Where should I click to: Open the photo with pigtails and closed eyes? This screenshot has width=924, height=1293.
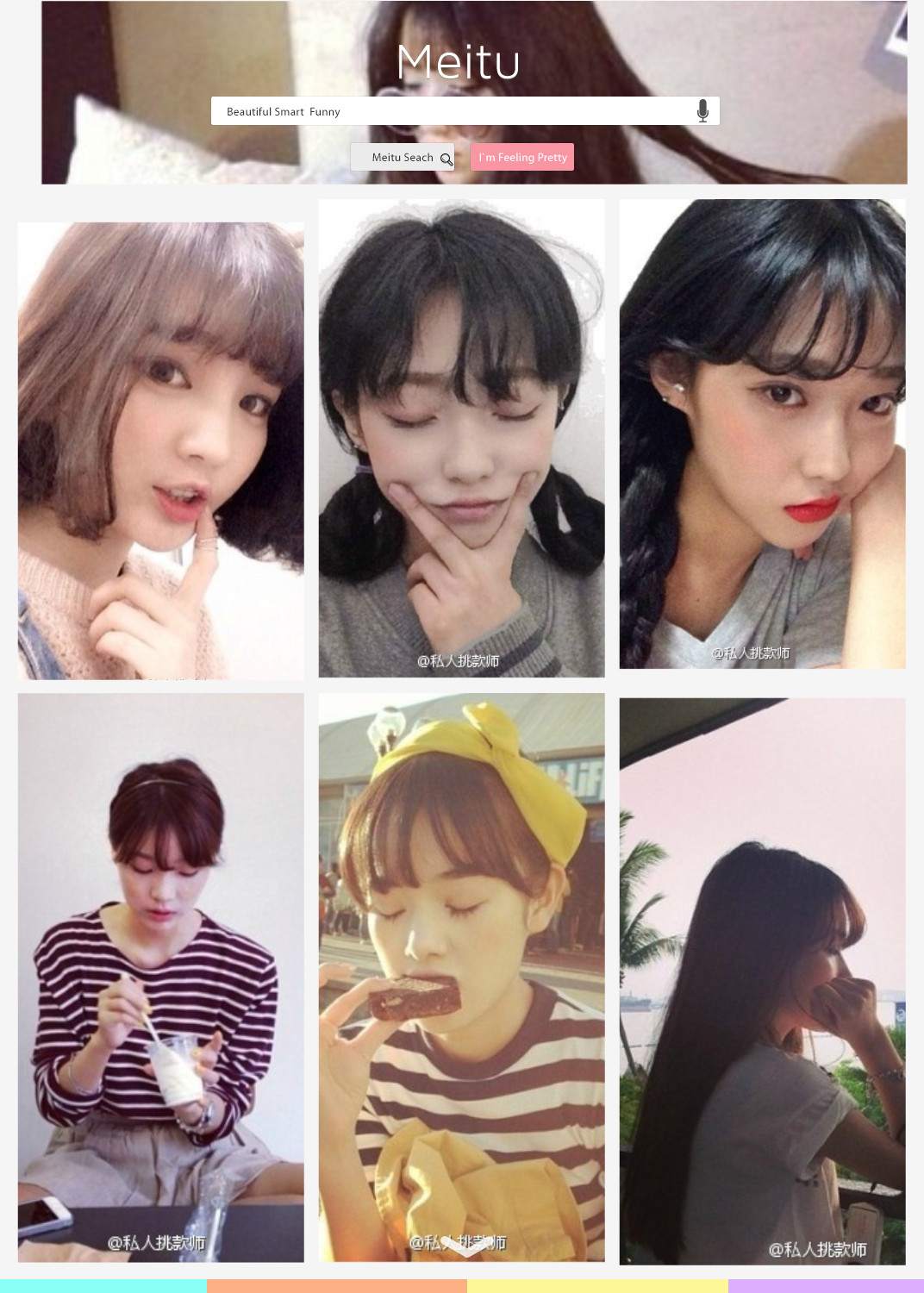coord(462,438)
